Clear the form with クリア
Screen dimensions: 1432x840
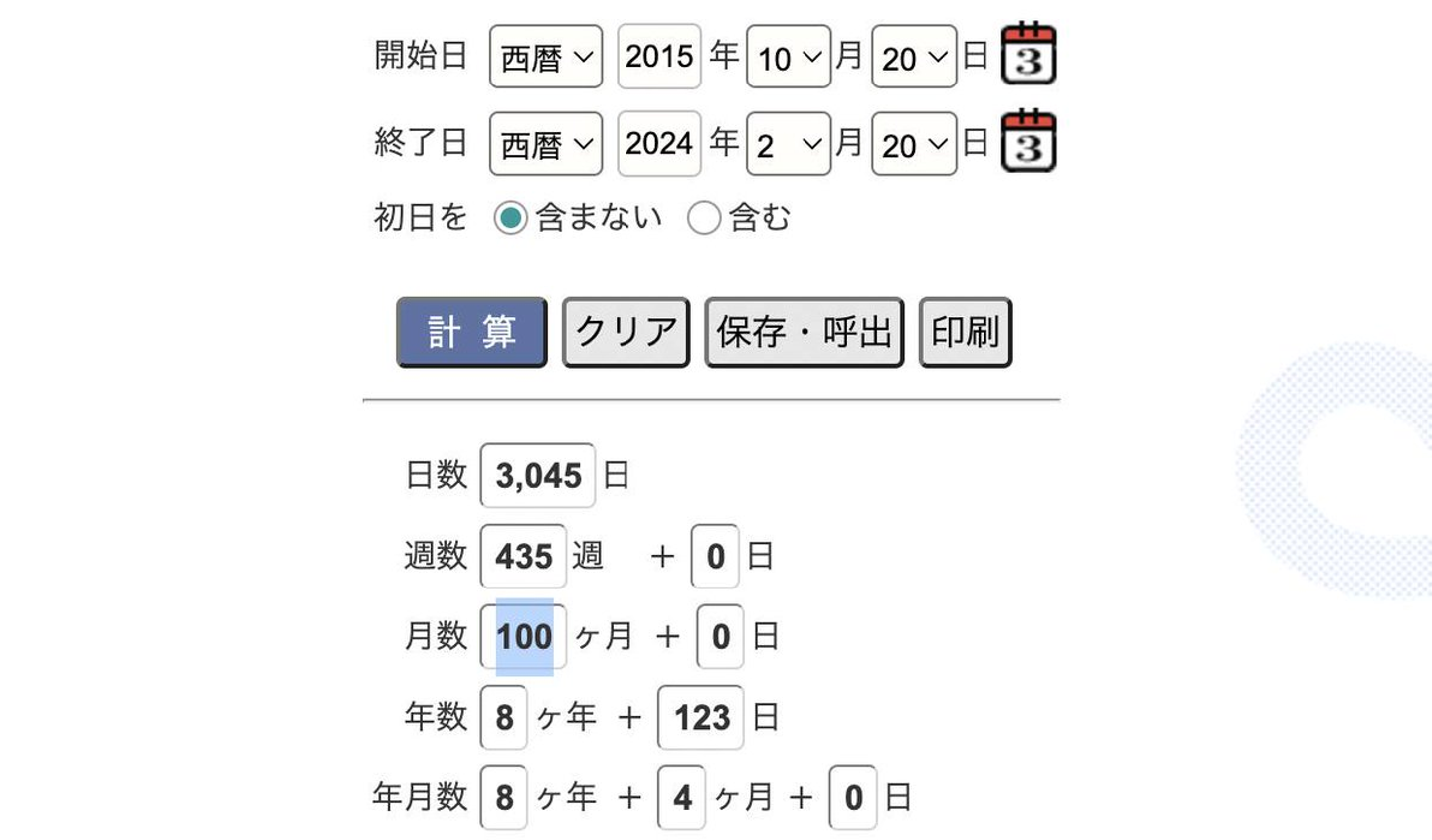tap(626, 332)
